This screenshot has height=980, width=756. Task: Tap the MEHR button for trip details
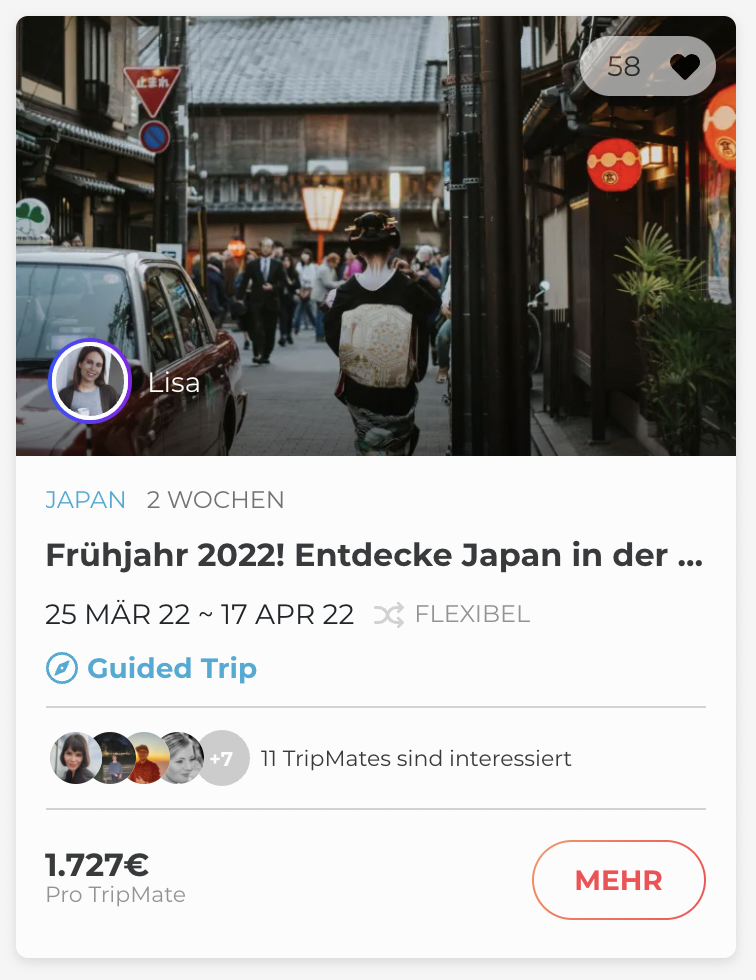click(618, 880)
